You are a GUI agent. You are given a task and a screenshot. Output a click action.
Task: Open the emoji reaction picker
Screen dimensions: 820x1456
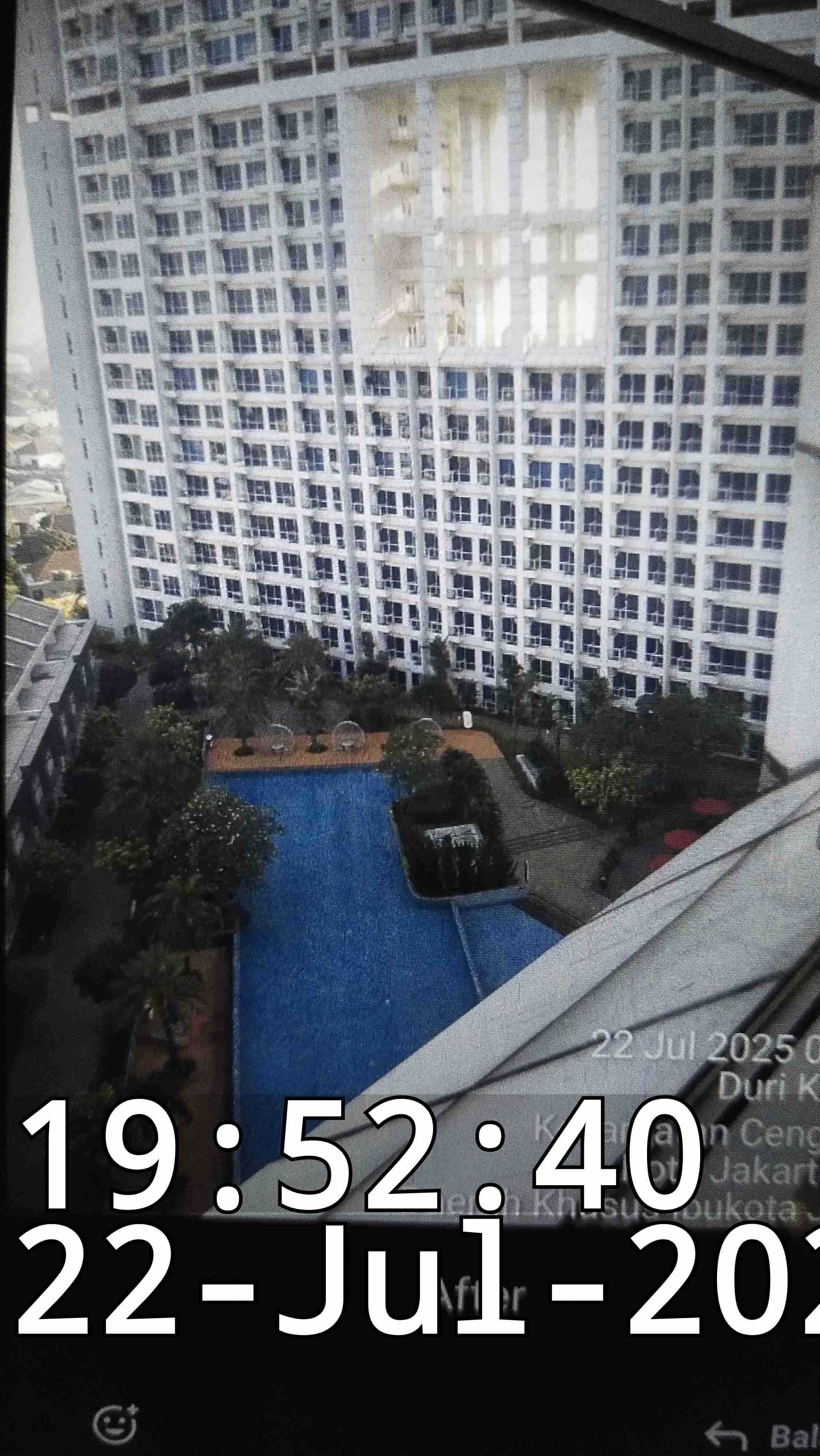click(115, 1424)
